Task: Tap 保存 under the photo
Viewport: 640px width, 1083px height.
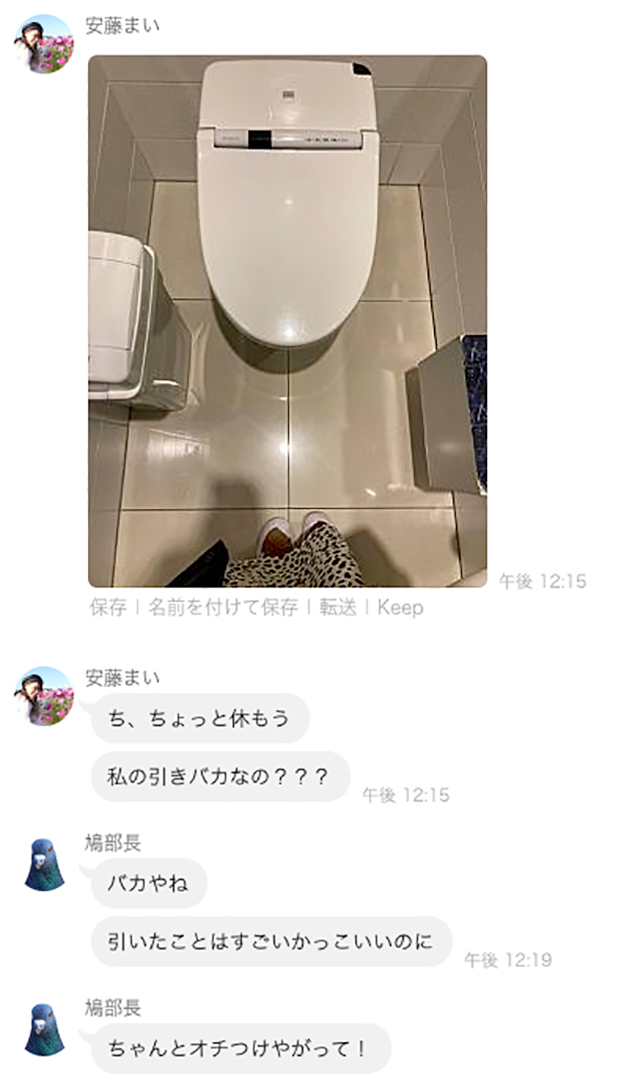Action: [x=107, y=608]
